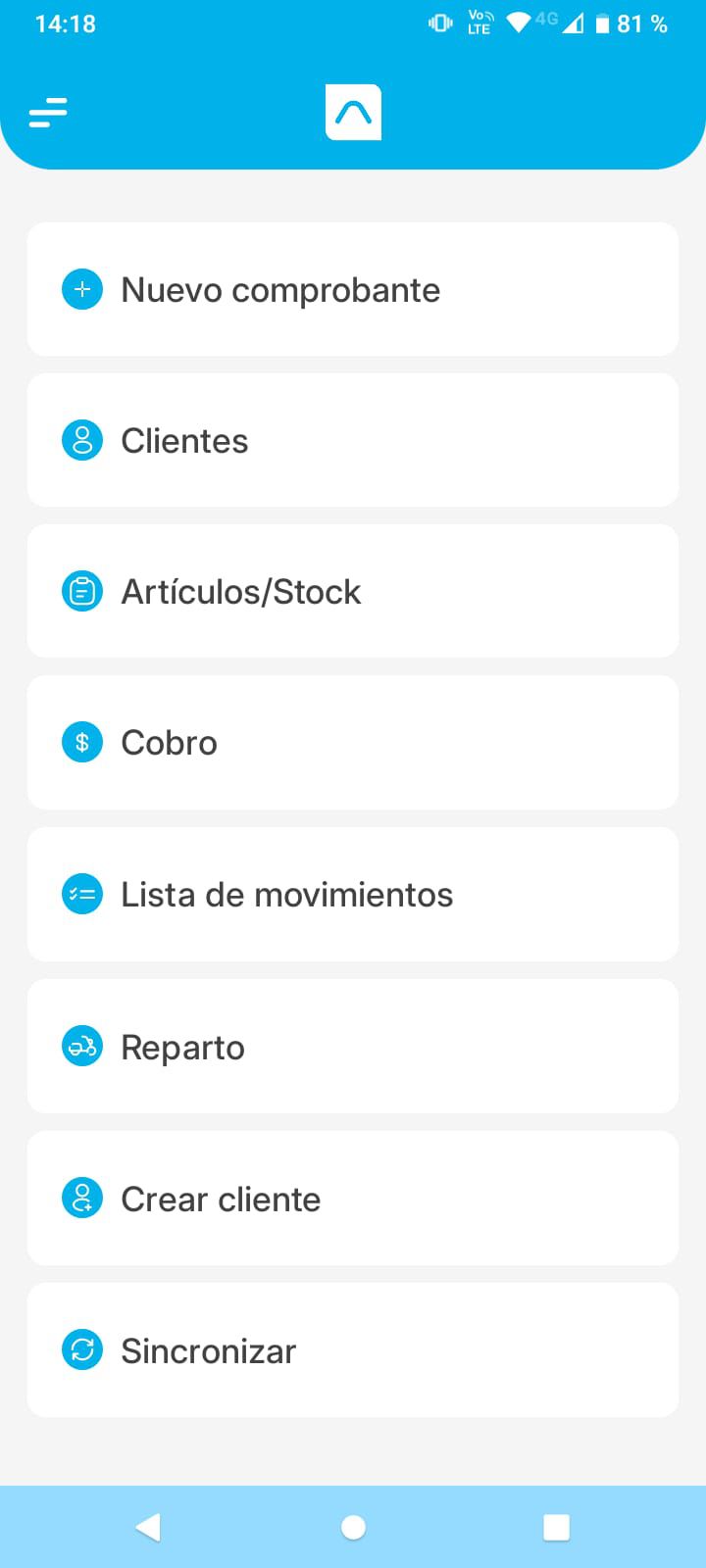Image resolution: width=706 pixels, height=1568 pixels.
Task: Tap the plus icon next to Nuevo comprobante
Action: click(x=82, y=288)
